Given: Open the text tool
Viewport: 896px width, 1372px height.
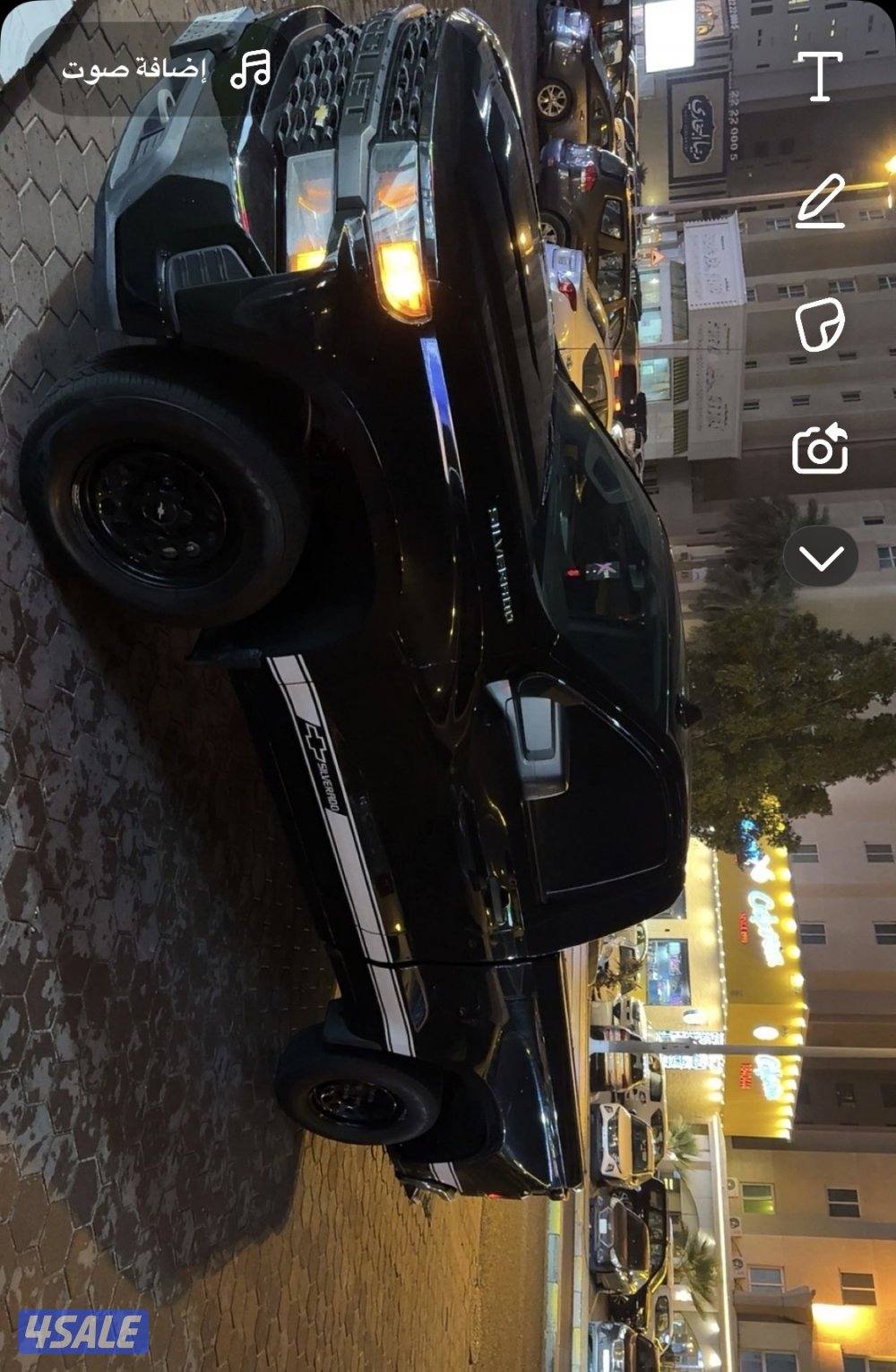Looking at the screenshot, I should coord(820,75).
